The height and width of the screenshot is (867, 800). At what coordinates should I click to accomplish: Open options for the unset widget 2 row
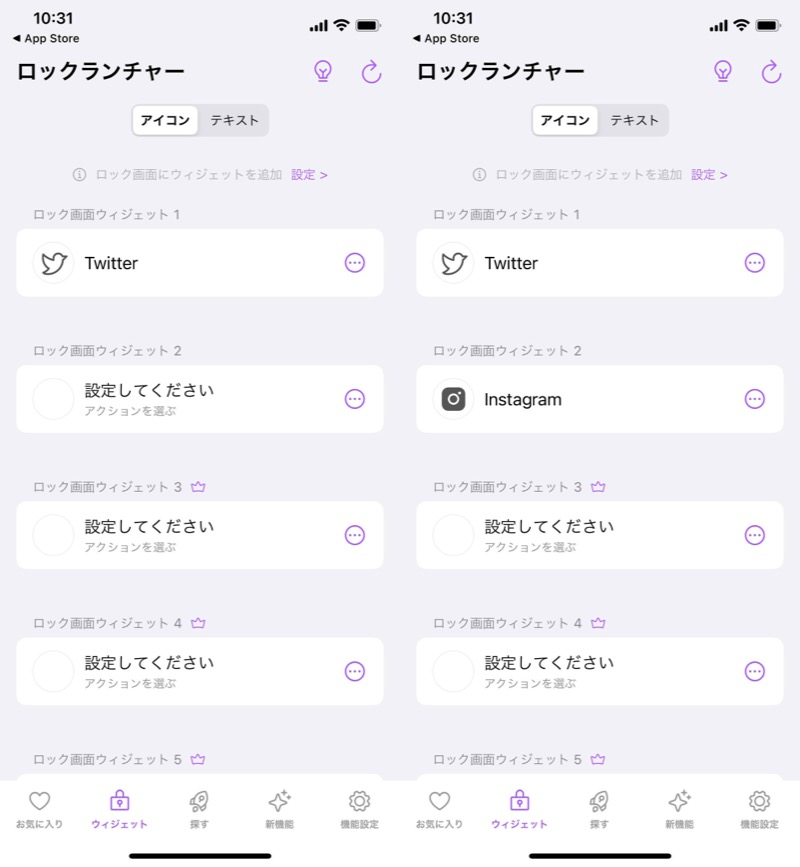354,399
